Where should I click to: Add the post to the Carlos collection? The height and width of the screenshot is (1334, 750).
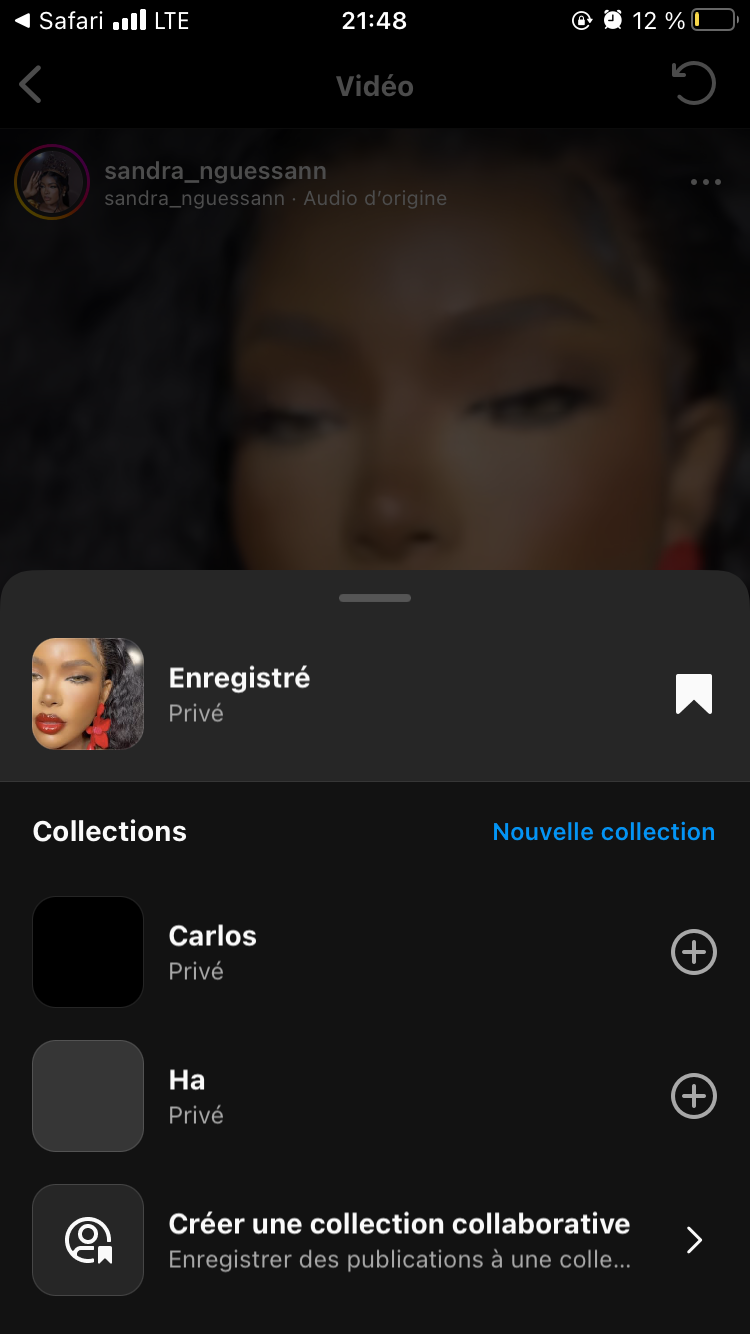pos(693,952)
